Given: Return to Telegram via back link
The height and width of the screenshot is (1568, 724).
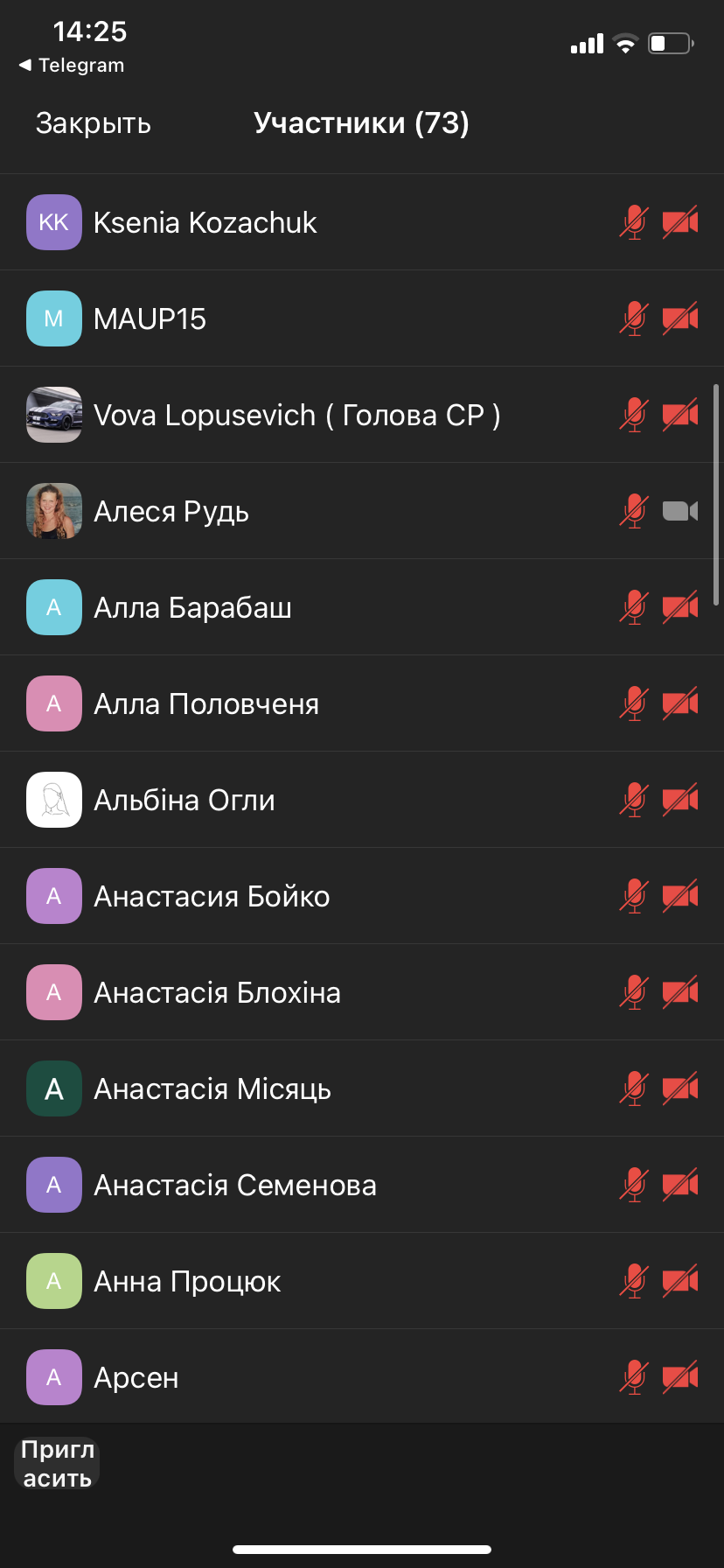Looking at the screenshot, I should (x=72, y=66).
